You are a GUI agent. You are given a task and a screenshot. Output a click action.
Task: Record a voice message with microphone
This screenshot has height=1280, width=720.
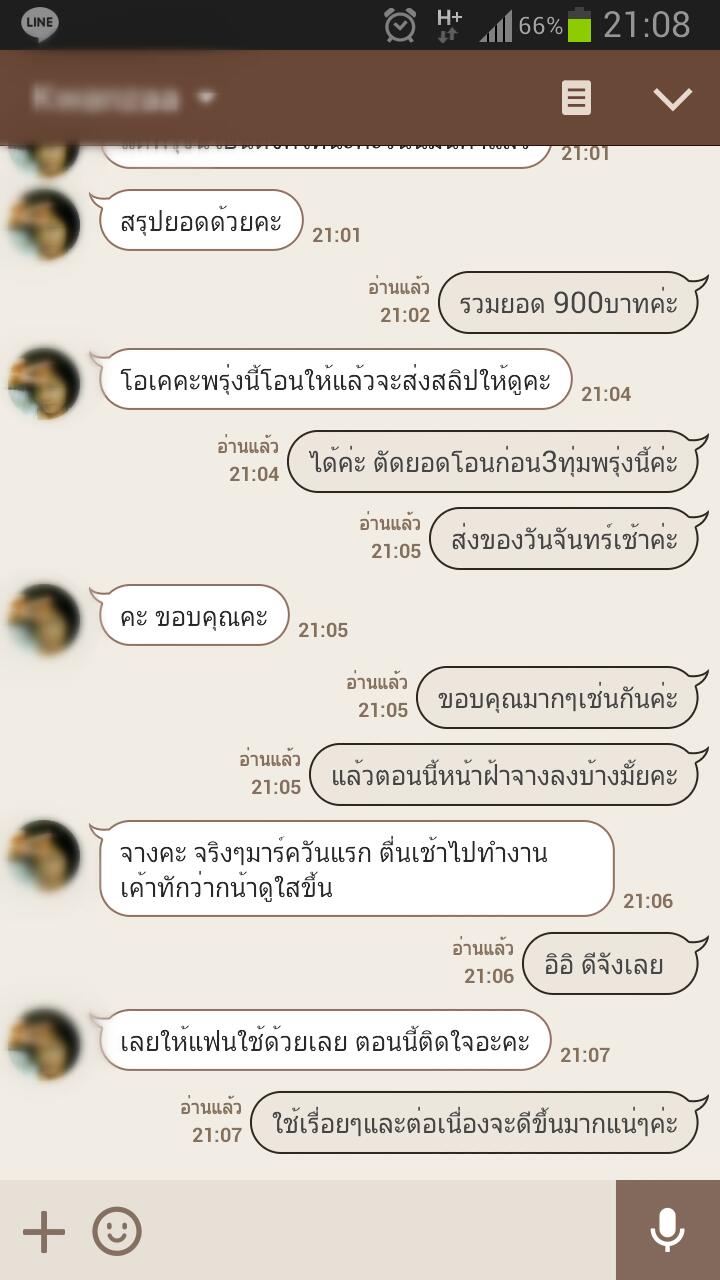(x=667, y=1230)
